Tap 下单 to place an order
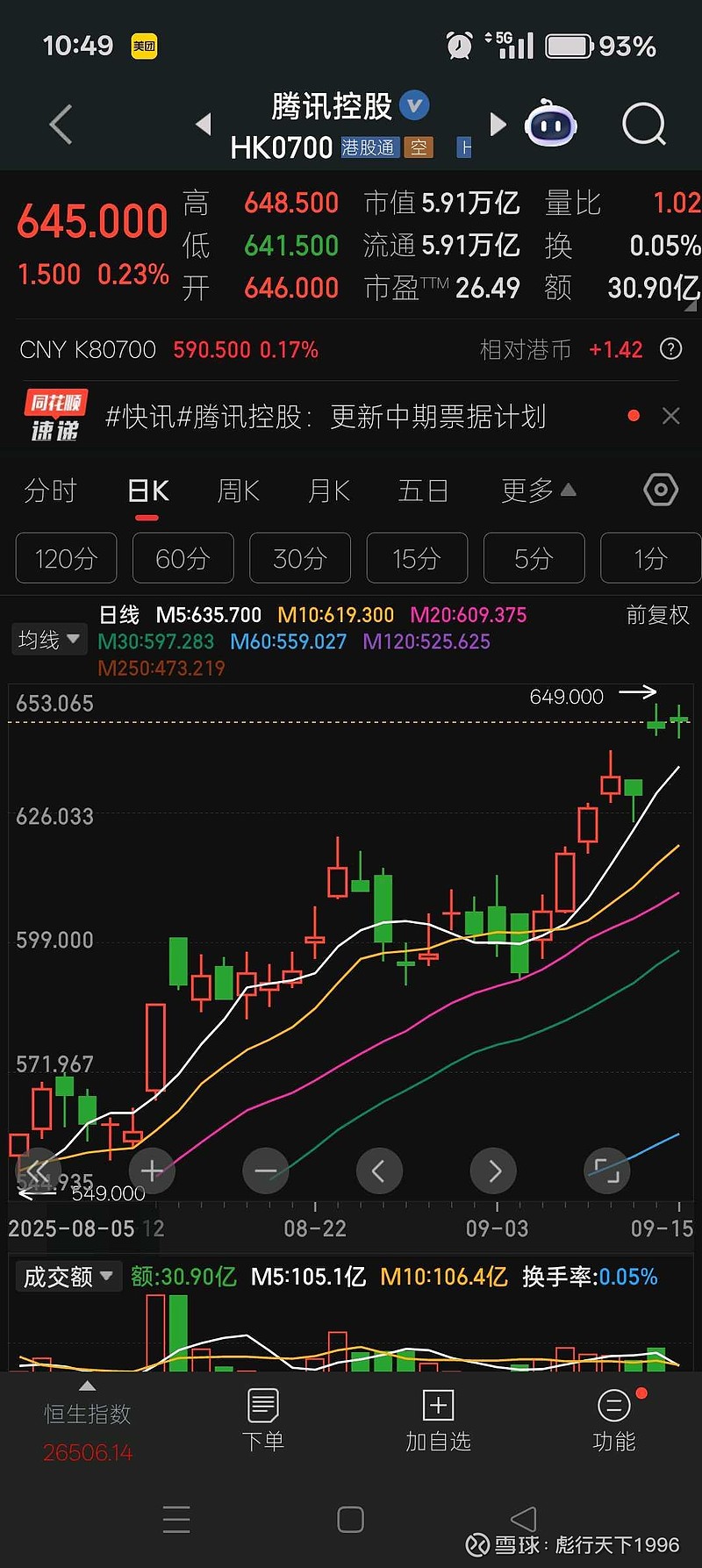Image resolution: width=702 pixels, height=1568 pixels. [263, 1419]
